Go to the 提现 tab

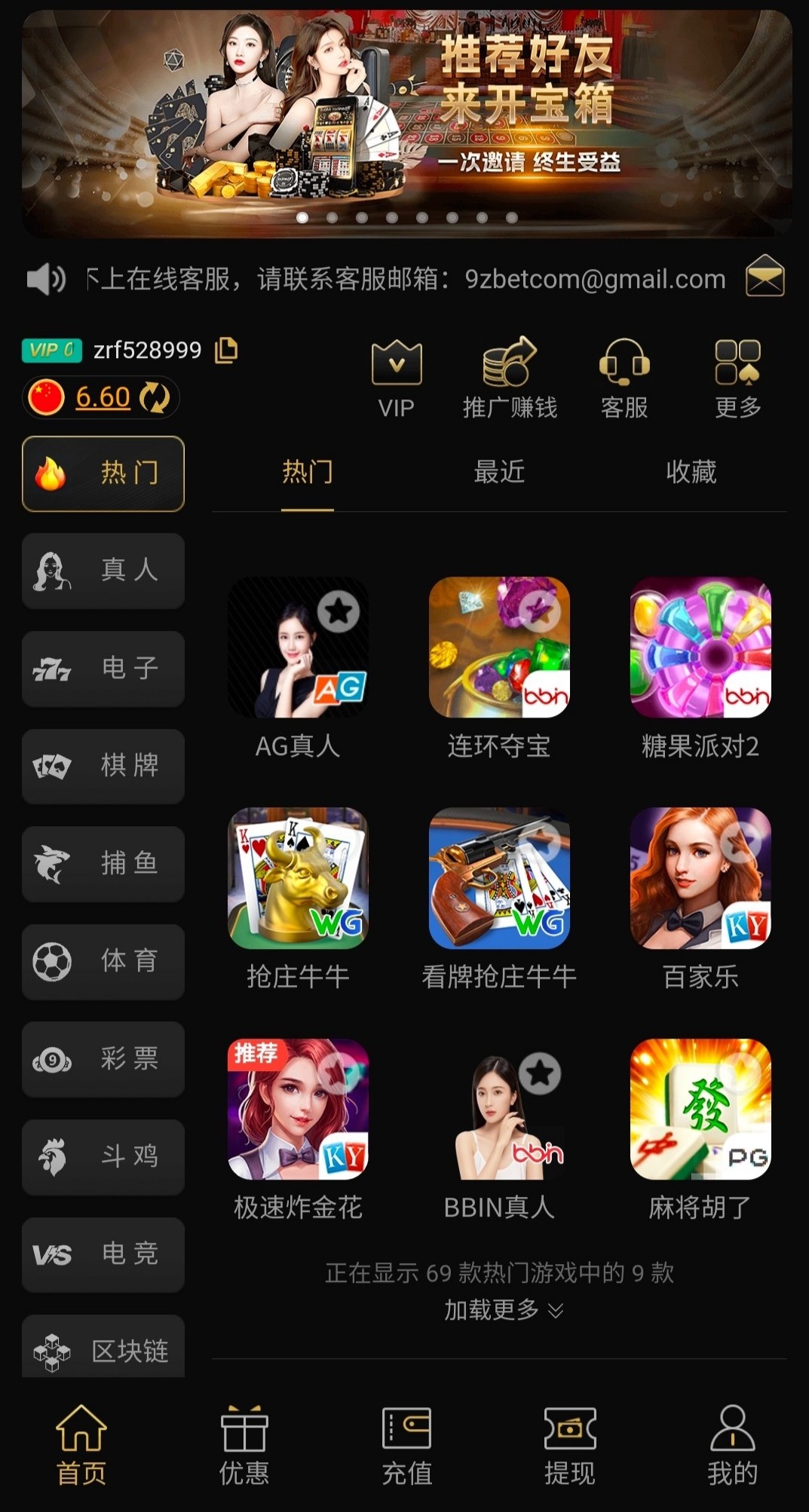(x=570, y=1445)
